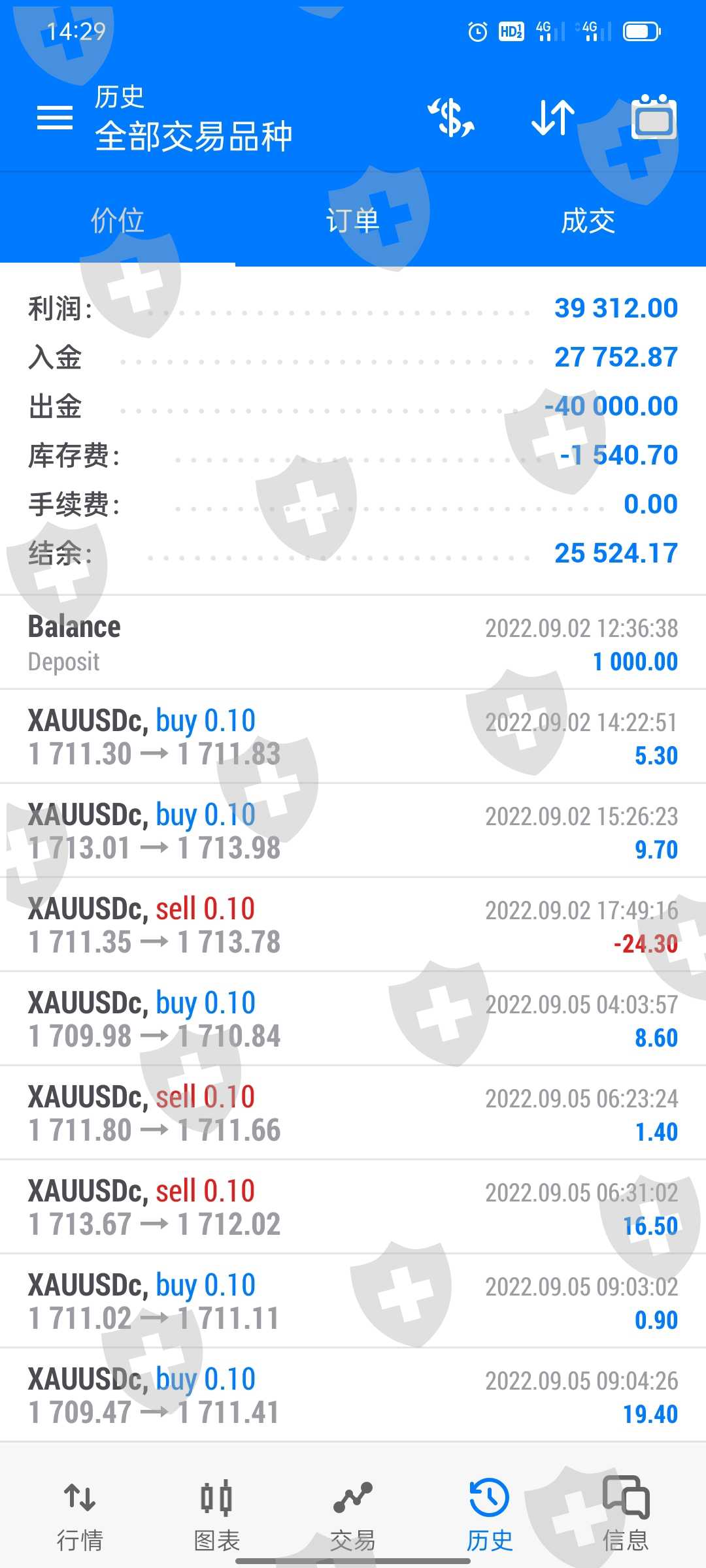Switch to the 订单 tab
Viewport: 706px width, 1568px height.
(353, 221)
